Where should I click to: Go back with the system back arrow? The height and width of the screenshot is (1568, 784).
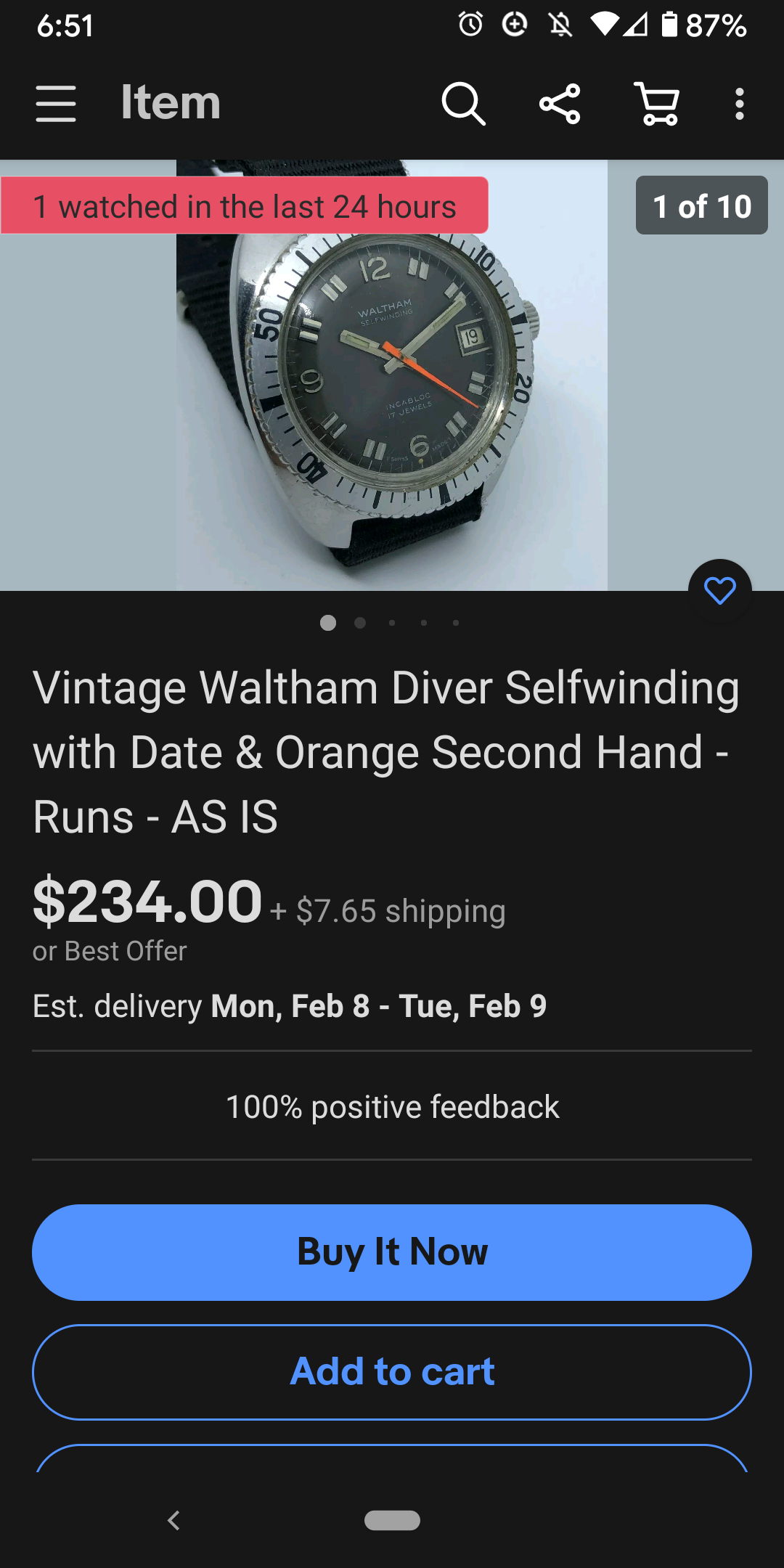point(173,1520)
